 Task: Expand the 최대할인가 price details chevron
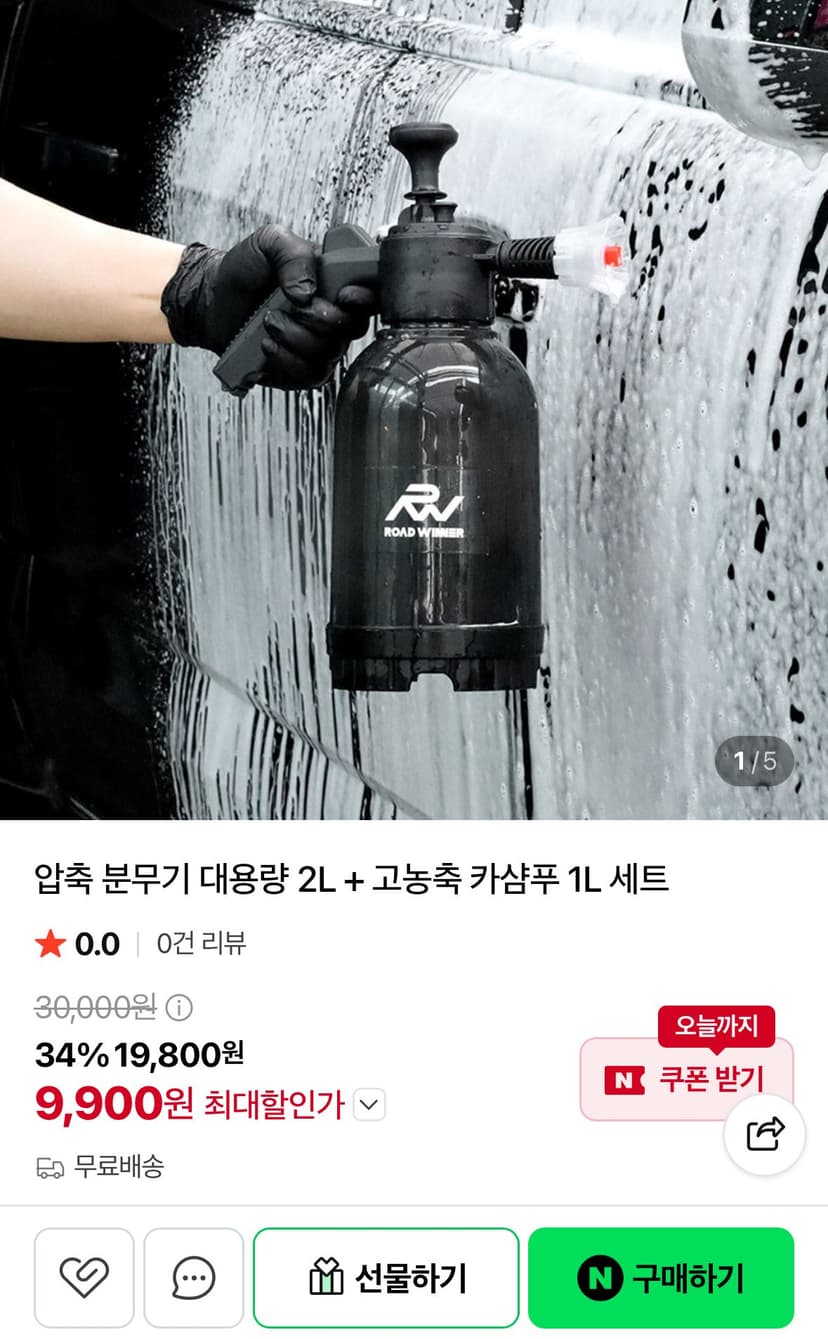click(x=369, y=1105)
